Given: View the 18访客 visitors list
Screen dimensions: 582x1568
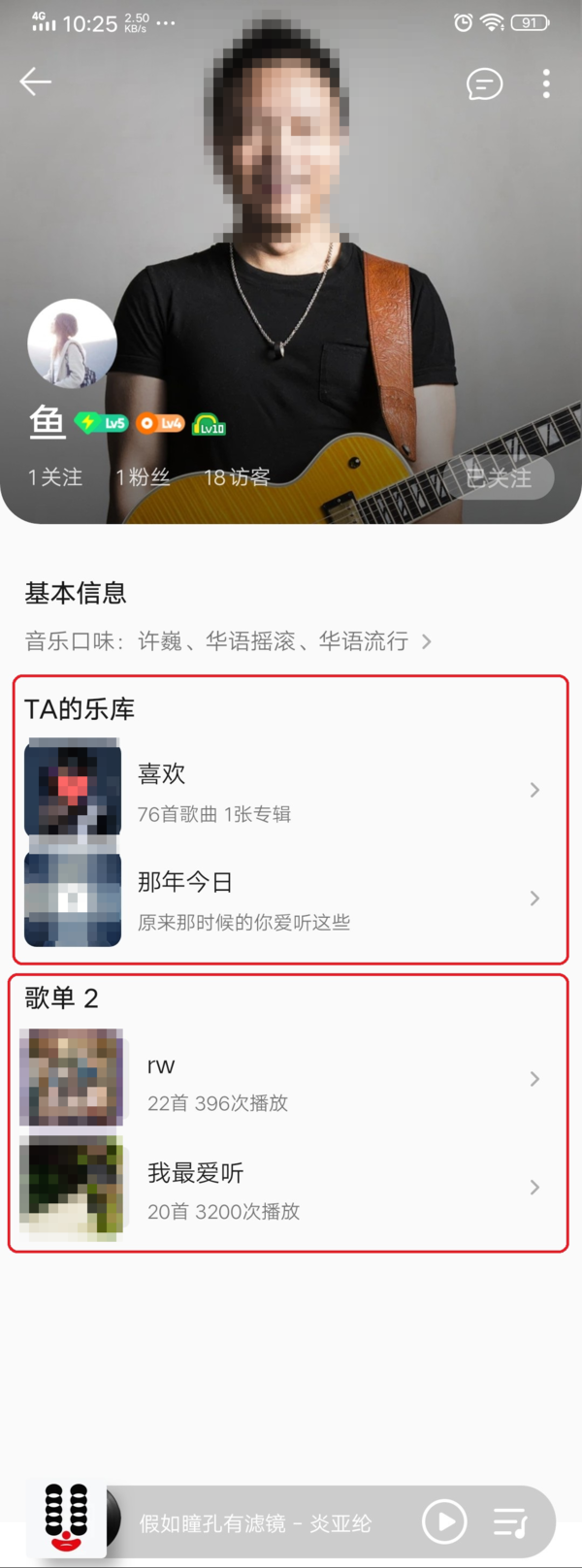Looking at the screenshot, I should (x=237, y=477).
